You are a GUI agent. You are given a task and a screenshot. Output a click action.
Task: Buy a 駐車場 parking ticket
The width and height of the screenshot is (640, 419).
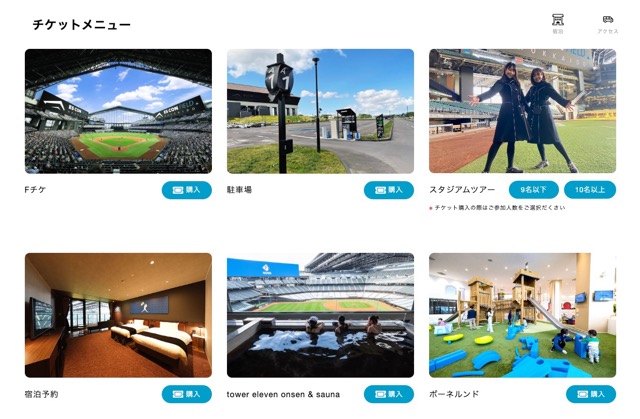389,190
